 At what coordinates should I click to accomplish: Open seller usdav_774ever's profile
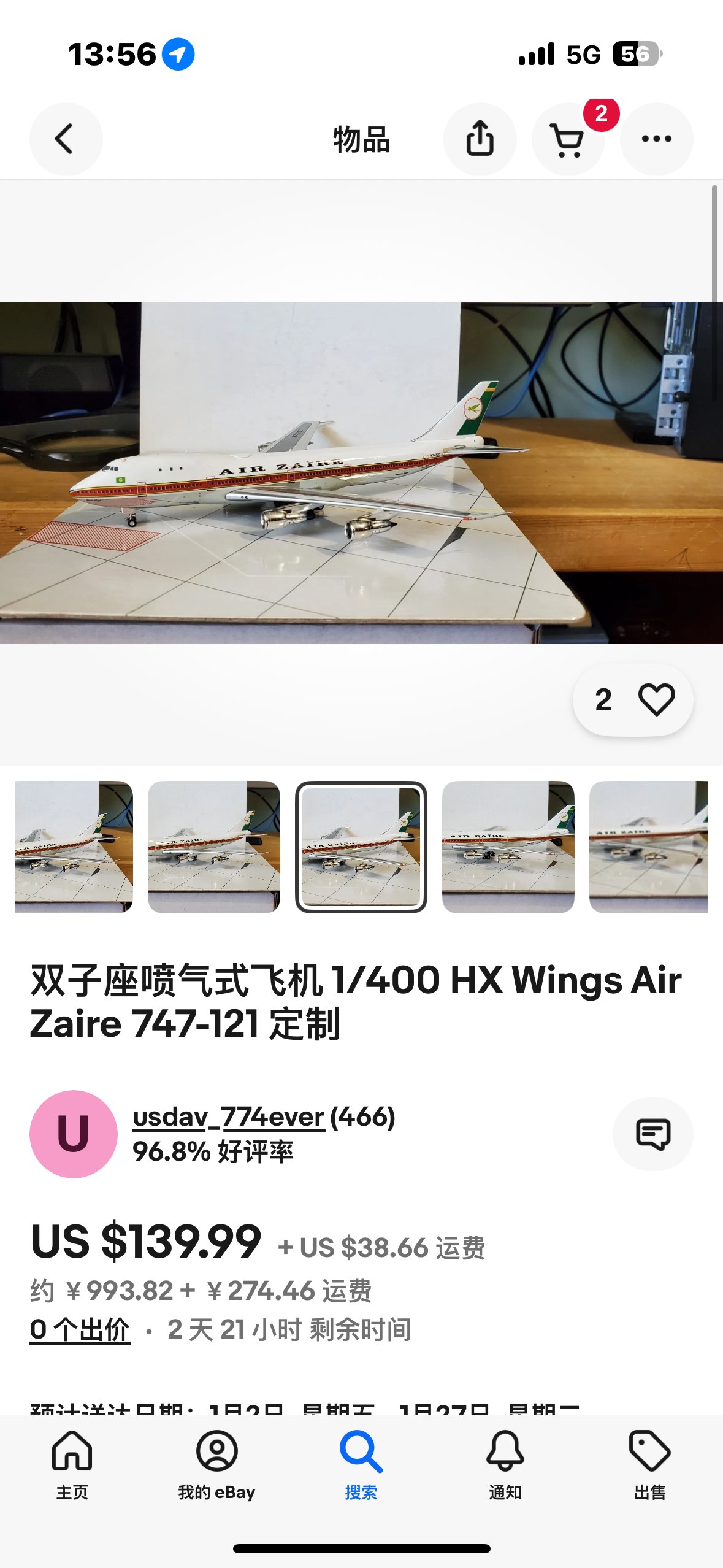click(x=228, y=1117)
